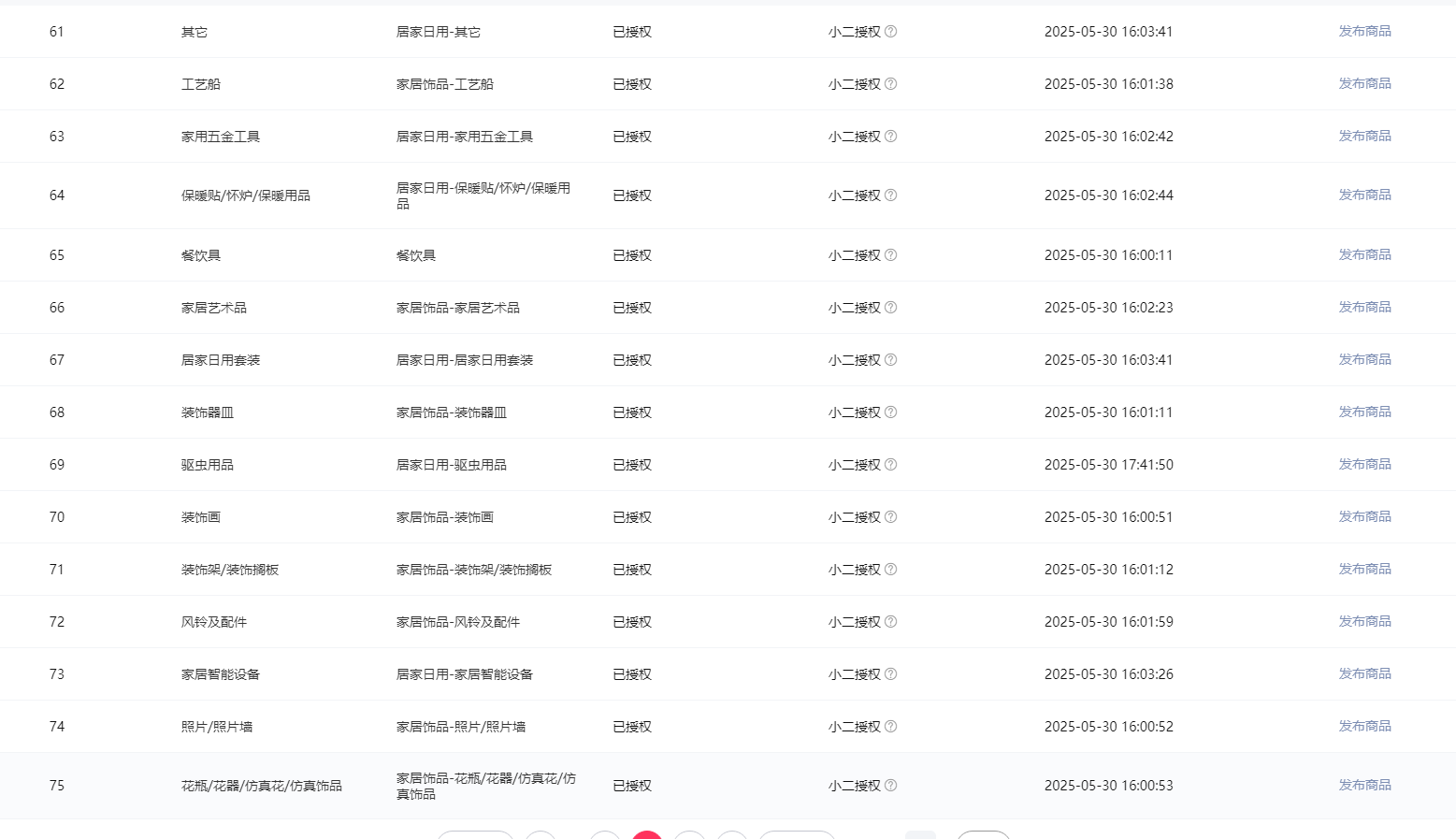This screenshot has width=1456, height=839.
Task: Open the 小二授权 help icon for 餐饮具
Action: pos(890,254)
